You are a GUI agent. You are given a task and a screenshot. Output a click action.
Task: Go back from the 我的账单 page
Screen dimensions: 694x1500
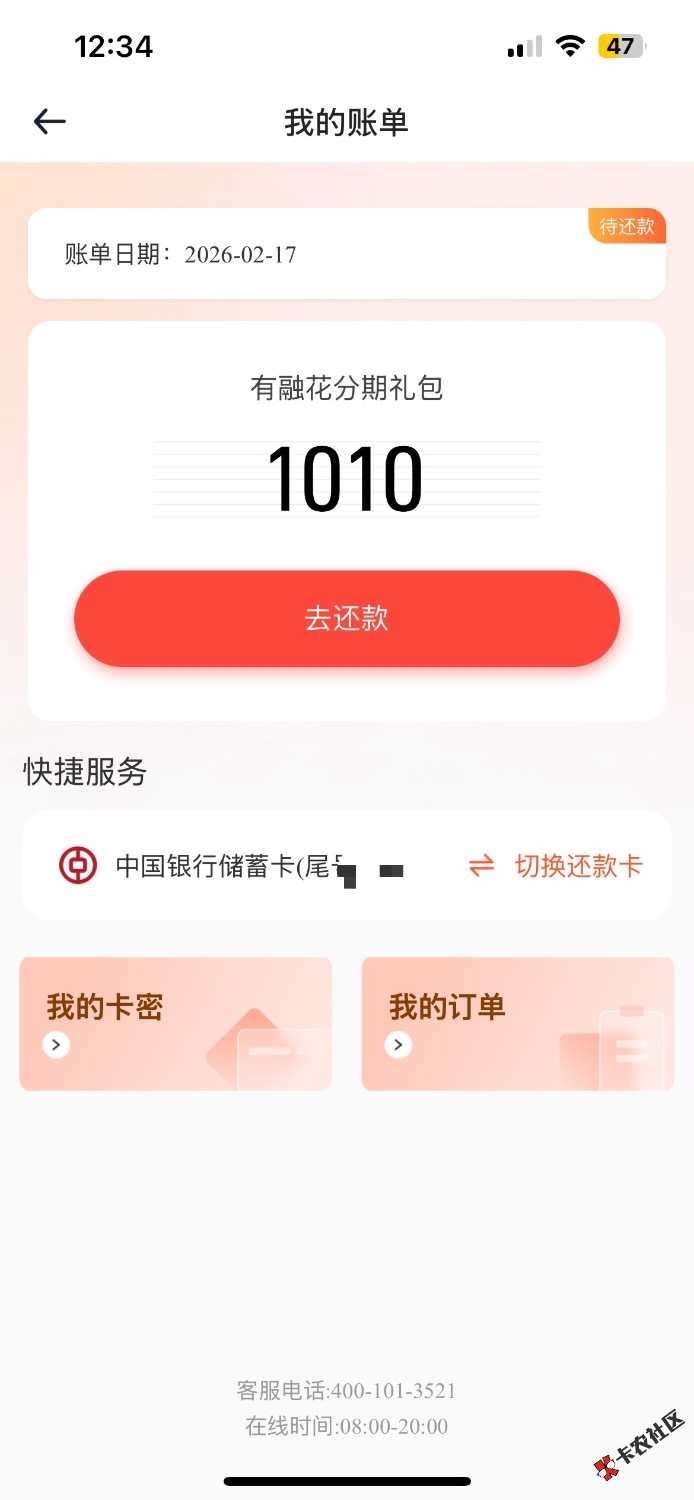(49, 122)
